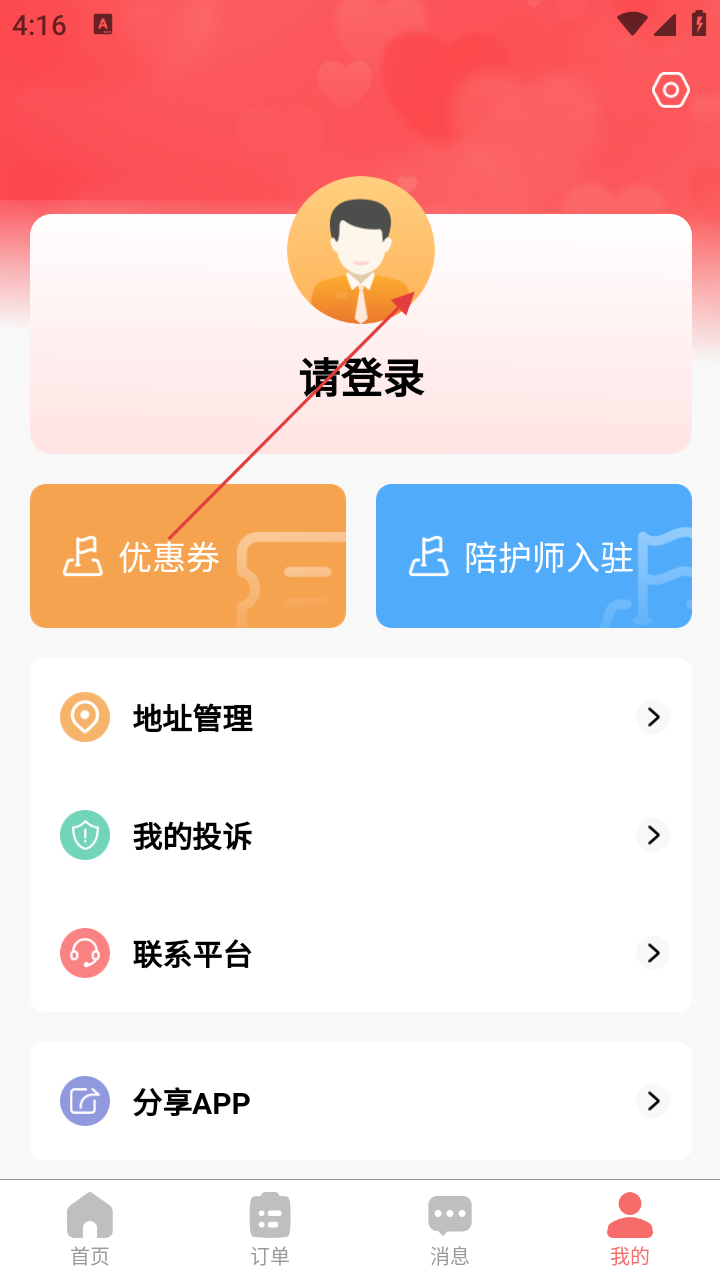Open 联系平台 contact platform
Viewport: 720px width, 1280px height.
click(x=360, y=953)
